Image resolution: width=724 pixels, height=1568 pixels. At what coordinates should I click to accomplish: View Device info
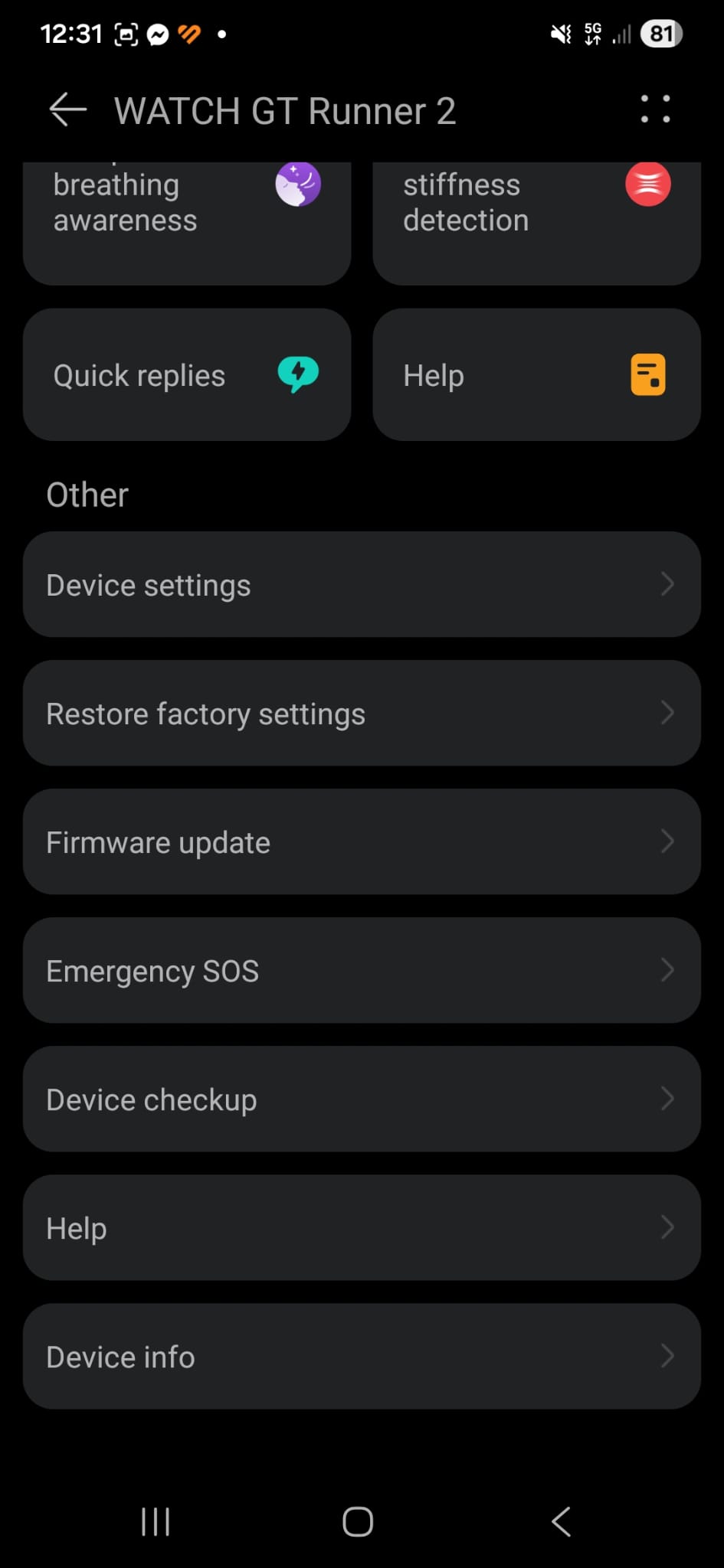coord(362,1356)
